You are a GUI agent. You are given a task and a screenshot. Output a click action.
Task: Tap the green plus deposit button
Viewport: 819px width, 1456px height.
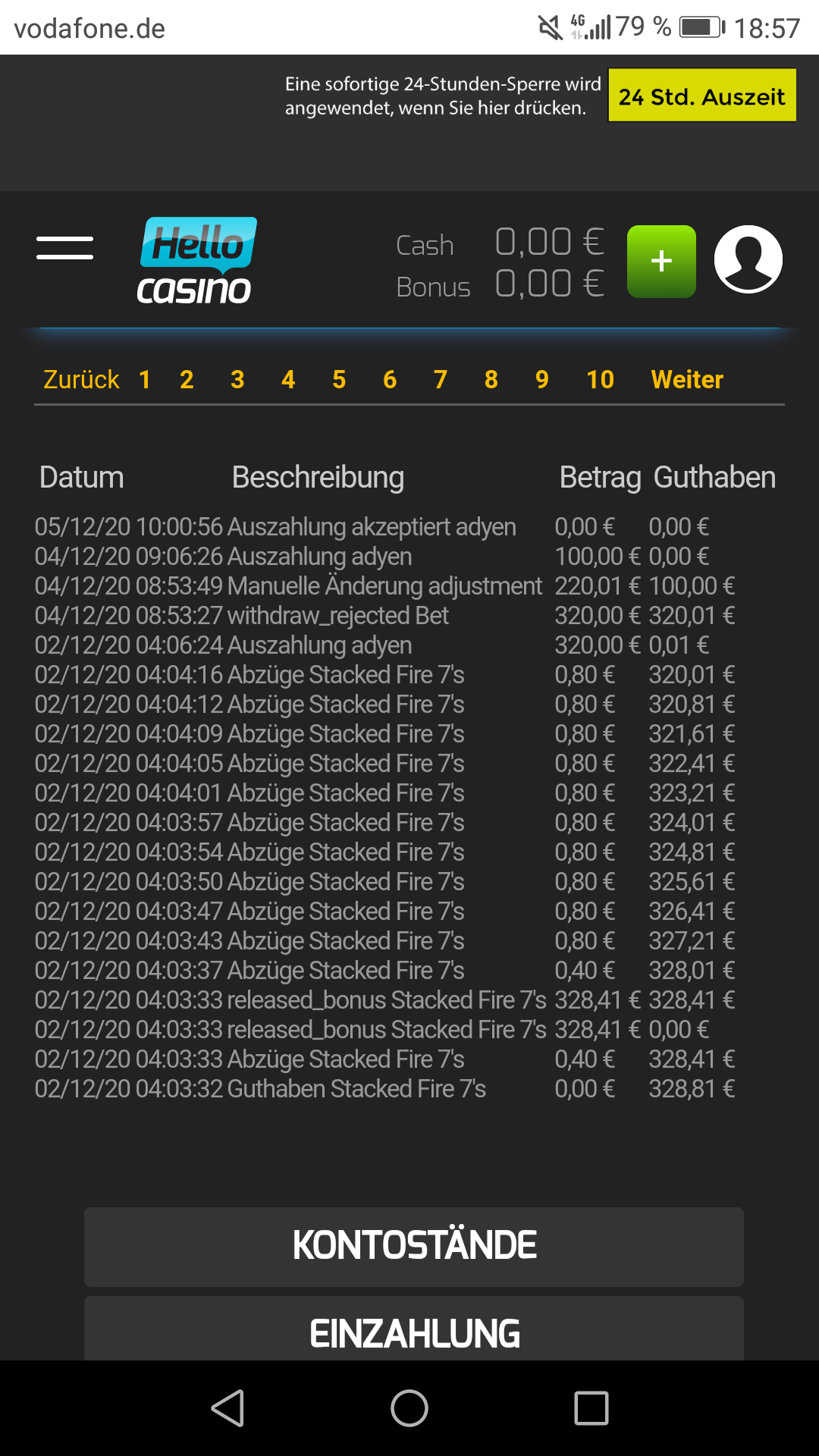click(661, 261)
